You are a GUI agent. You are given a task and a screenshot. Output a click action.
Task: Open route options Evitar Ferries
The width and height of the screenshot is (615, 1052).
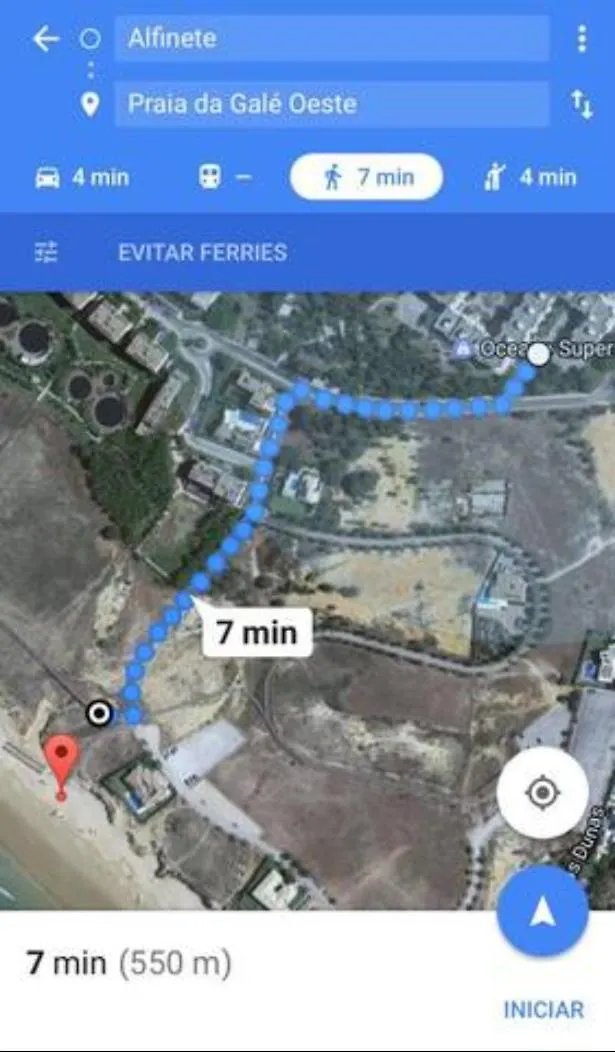click(x=200, y=253)
